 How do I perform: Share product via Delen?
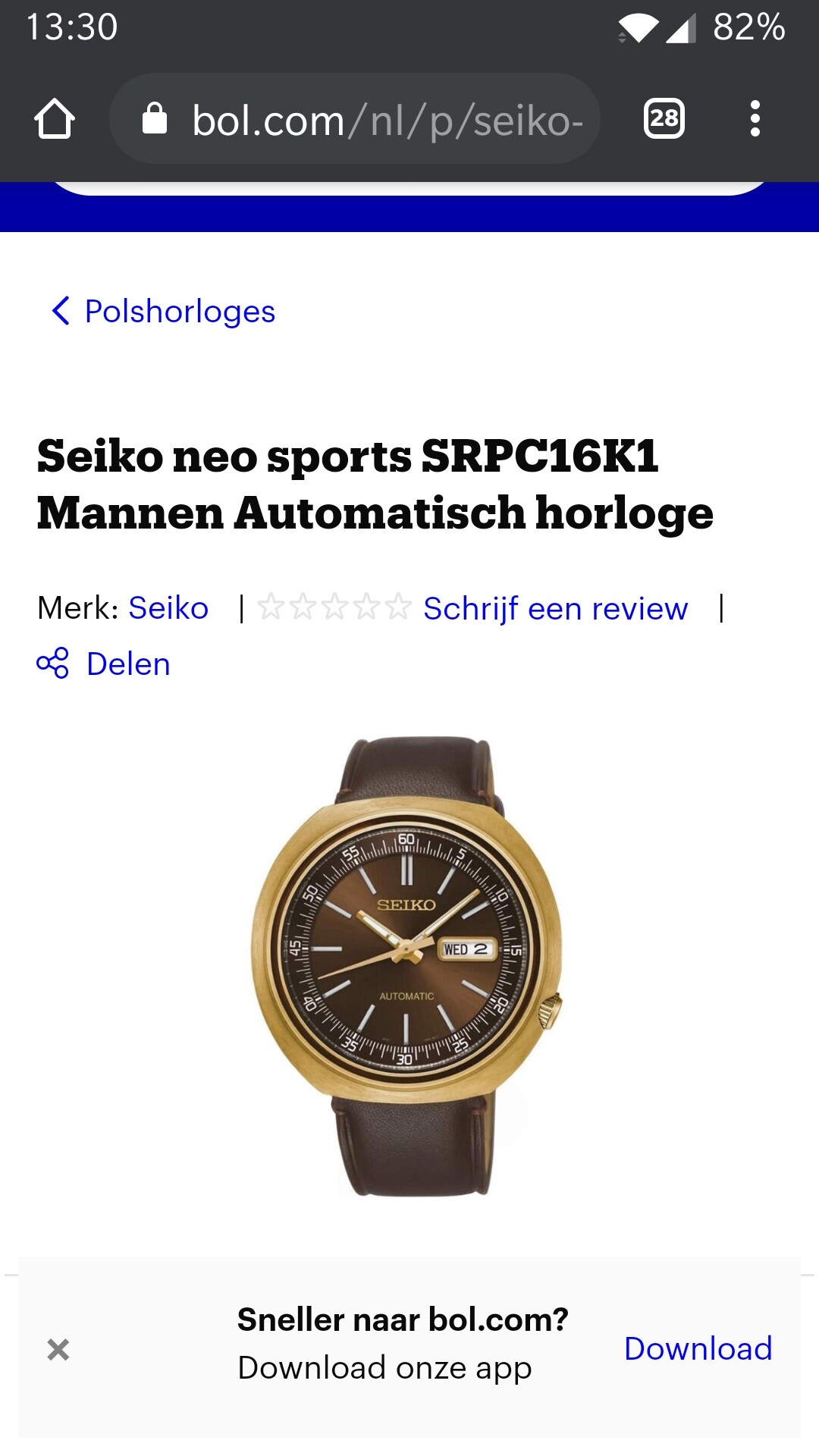(104, 664)
